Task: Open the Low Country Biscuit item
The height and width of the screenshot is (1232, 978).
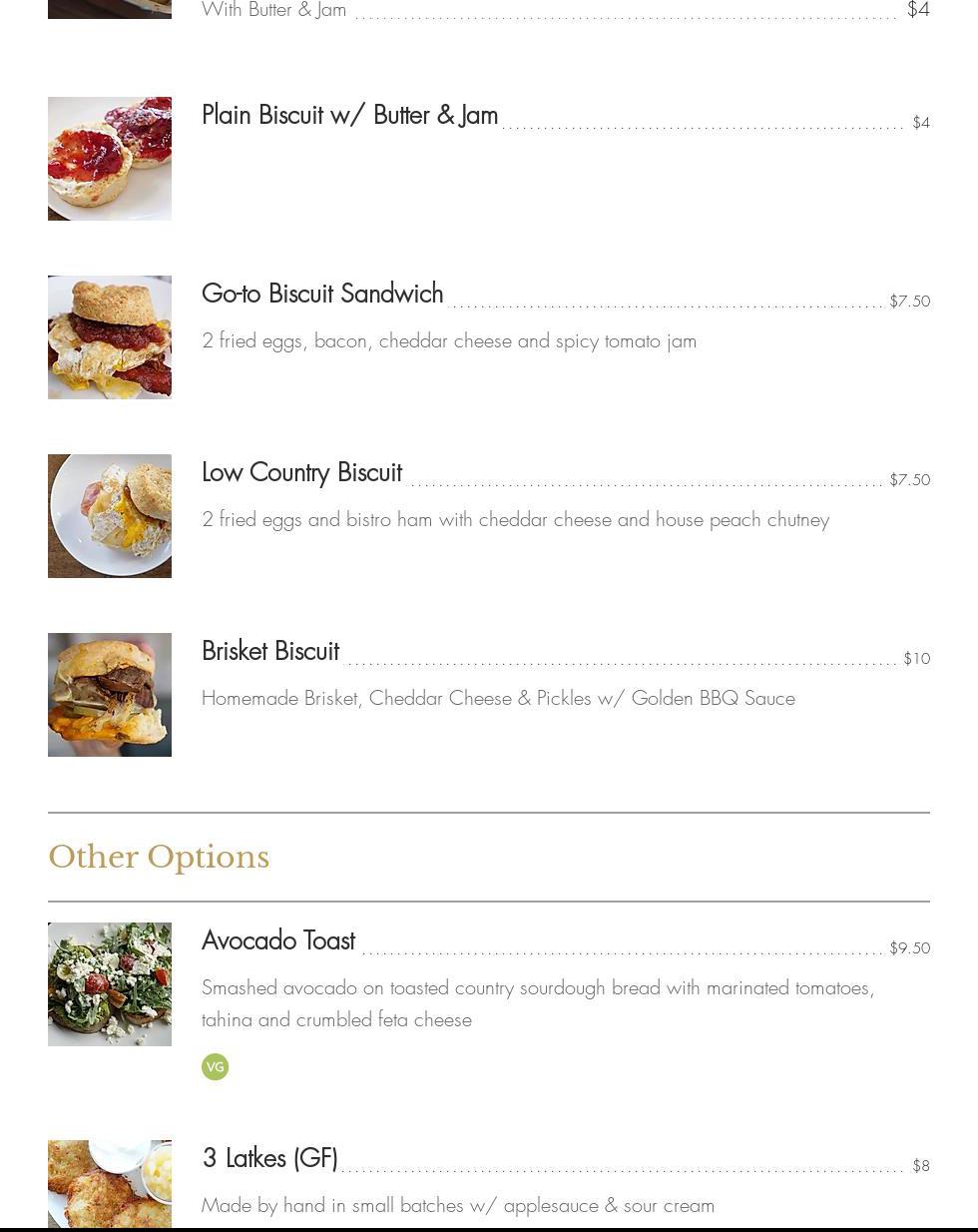Action: pyautogui.click(x=301, y=472)
